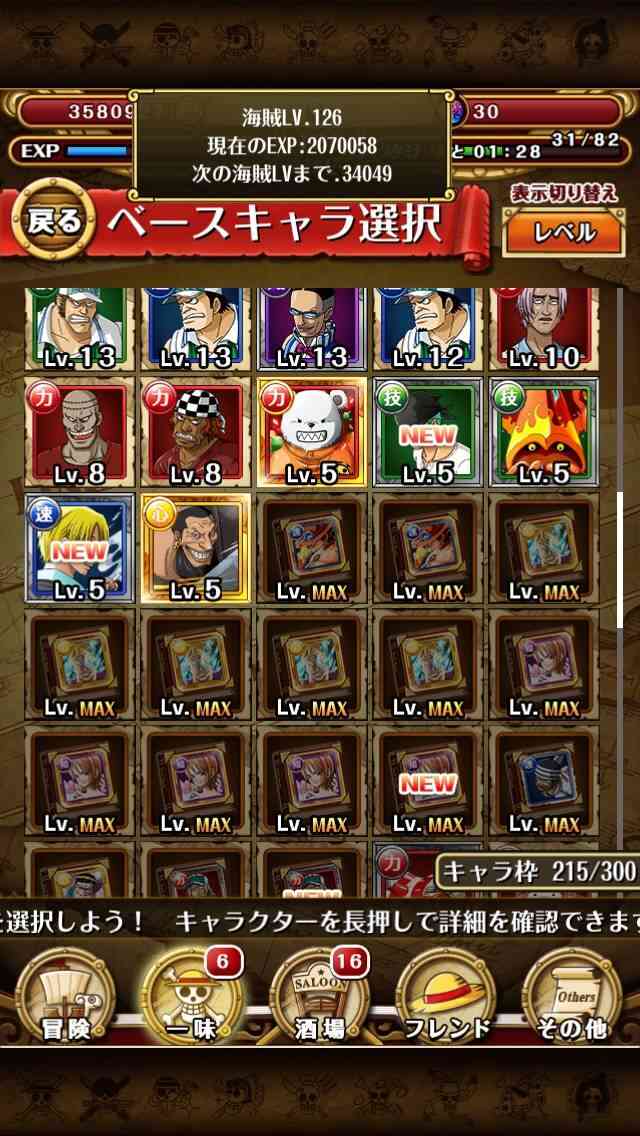Select the checkered bandana character at Lv. 8

click(x=196, y=432)
